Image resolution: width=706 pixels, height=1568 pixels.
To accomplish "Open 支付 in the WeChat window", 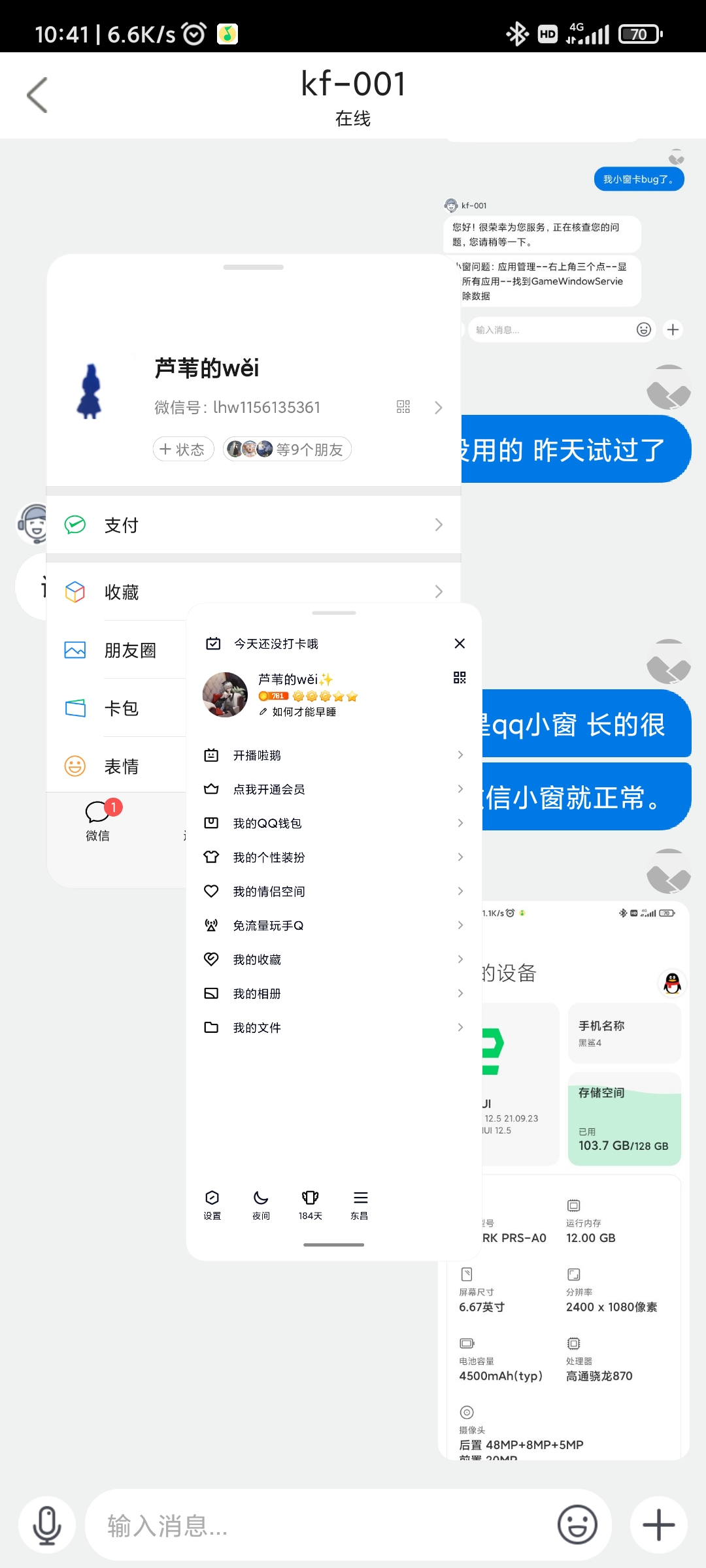I will [254, 525].
